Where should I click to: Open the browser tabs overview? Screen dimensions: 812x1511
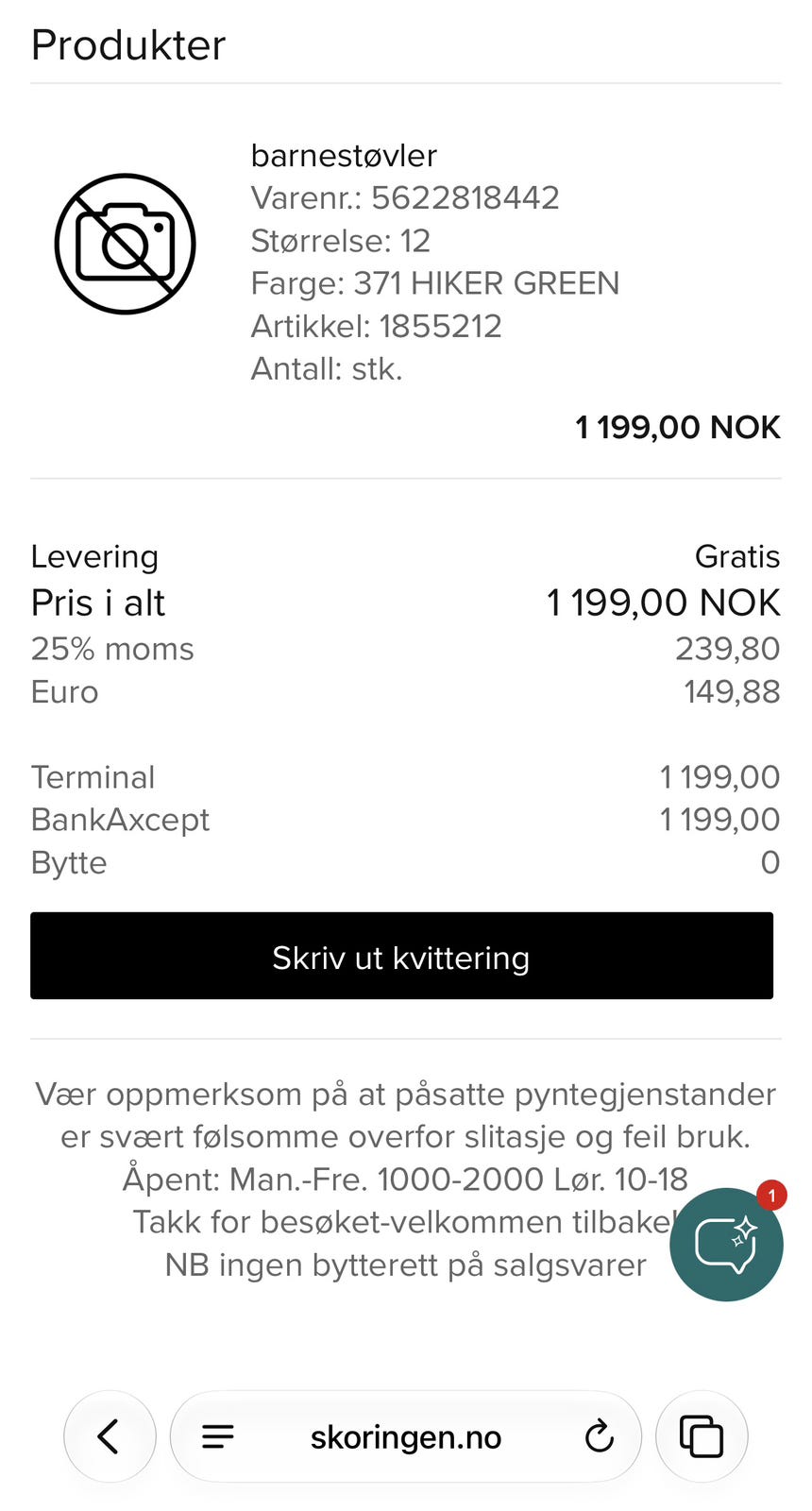(702, 1436)
